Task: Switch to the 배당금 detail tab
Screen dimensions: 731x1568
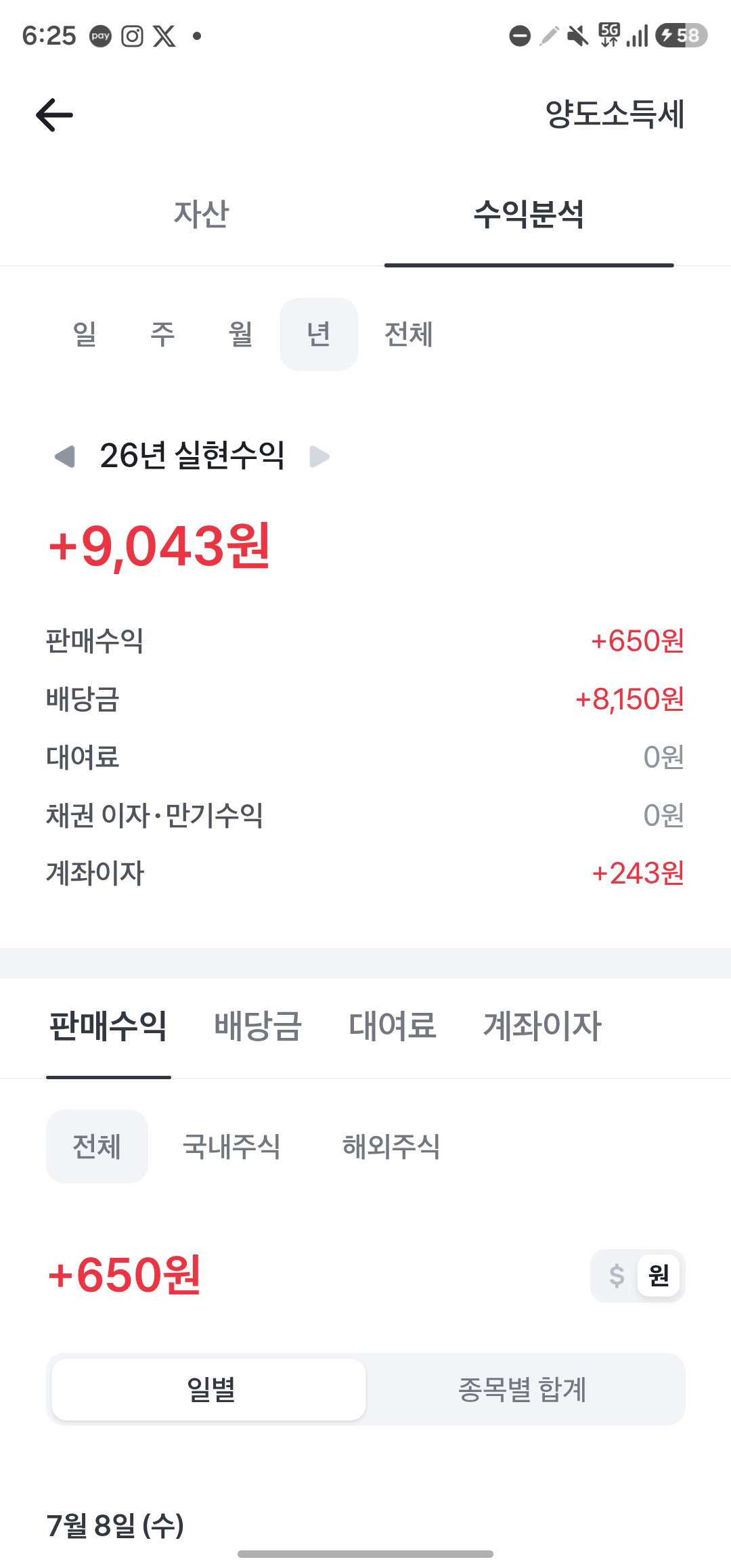Action: (258, 1026)
